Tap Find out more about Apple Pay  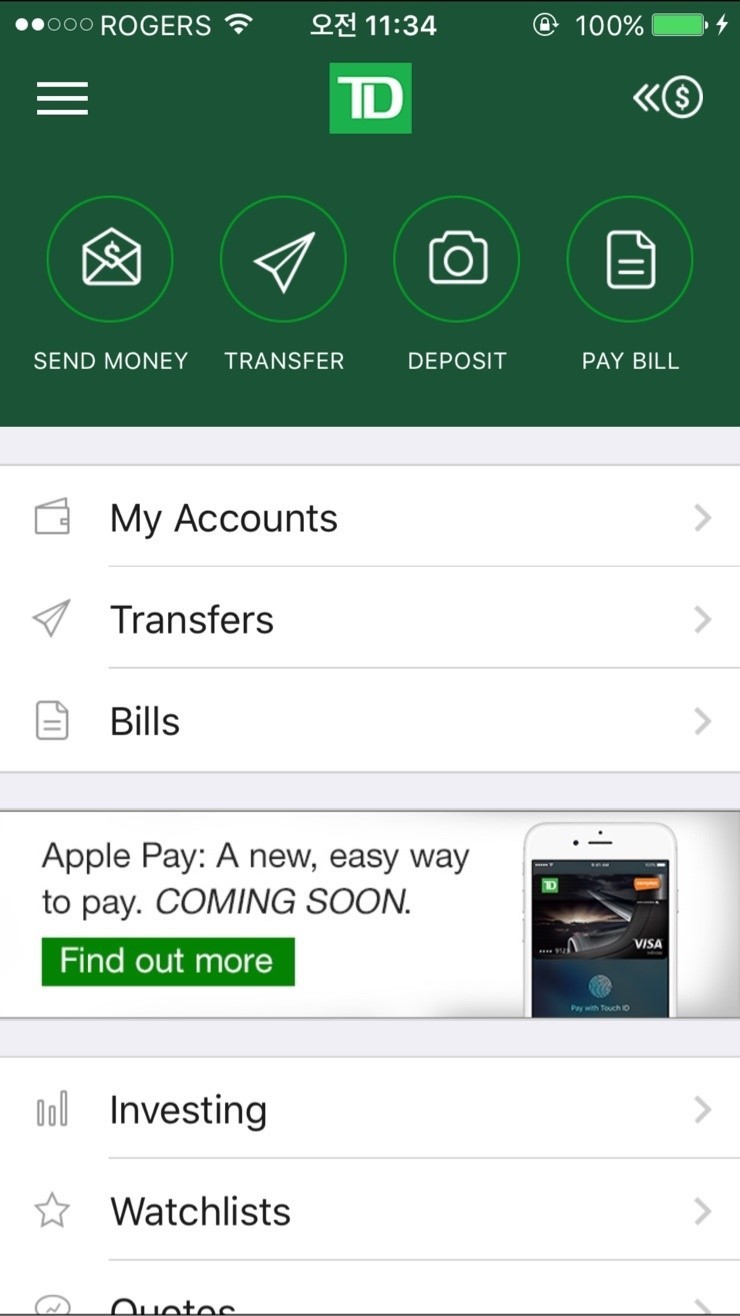pyautogui.click(x=168, y=961)
